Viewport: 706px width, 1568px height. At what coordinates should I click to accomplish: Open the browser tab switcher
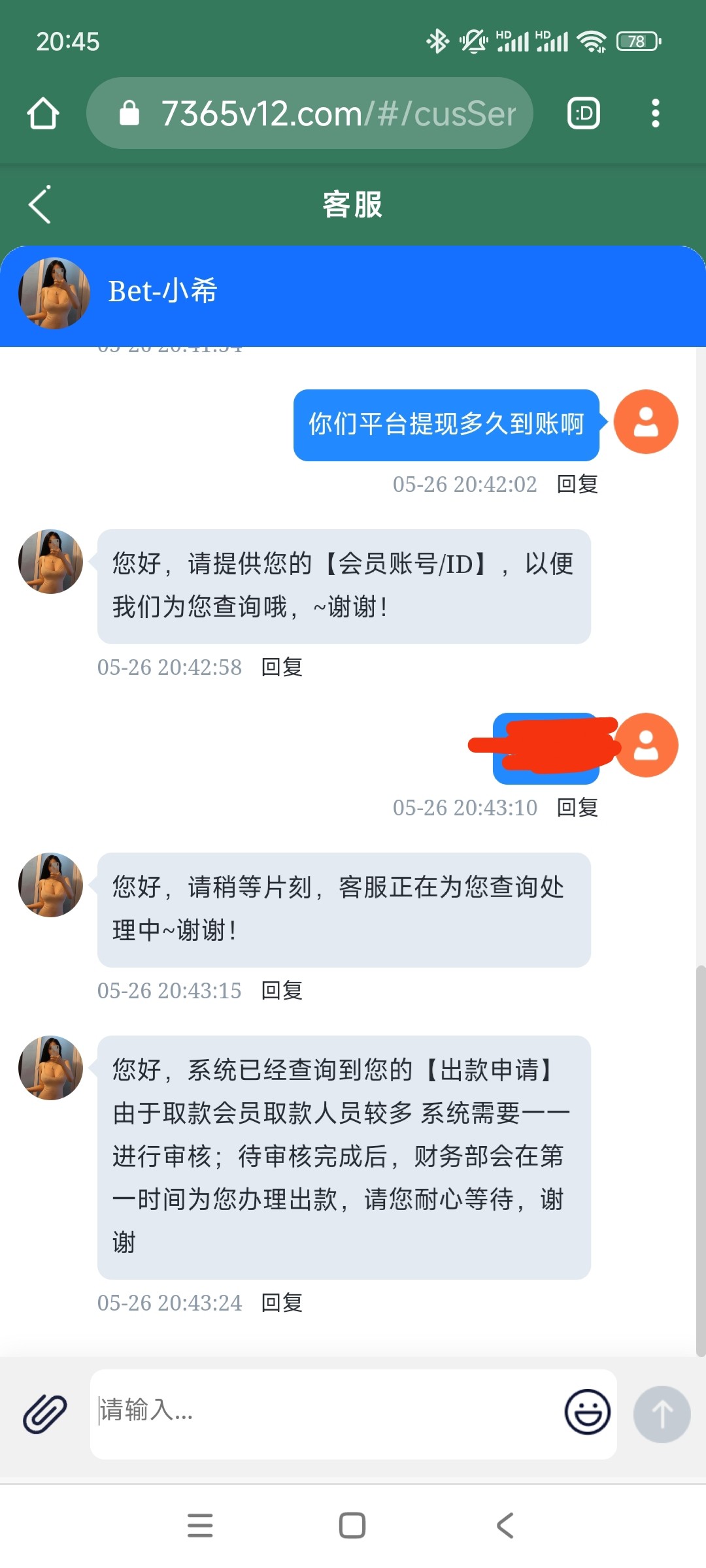point(583,114)
